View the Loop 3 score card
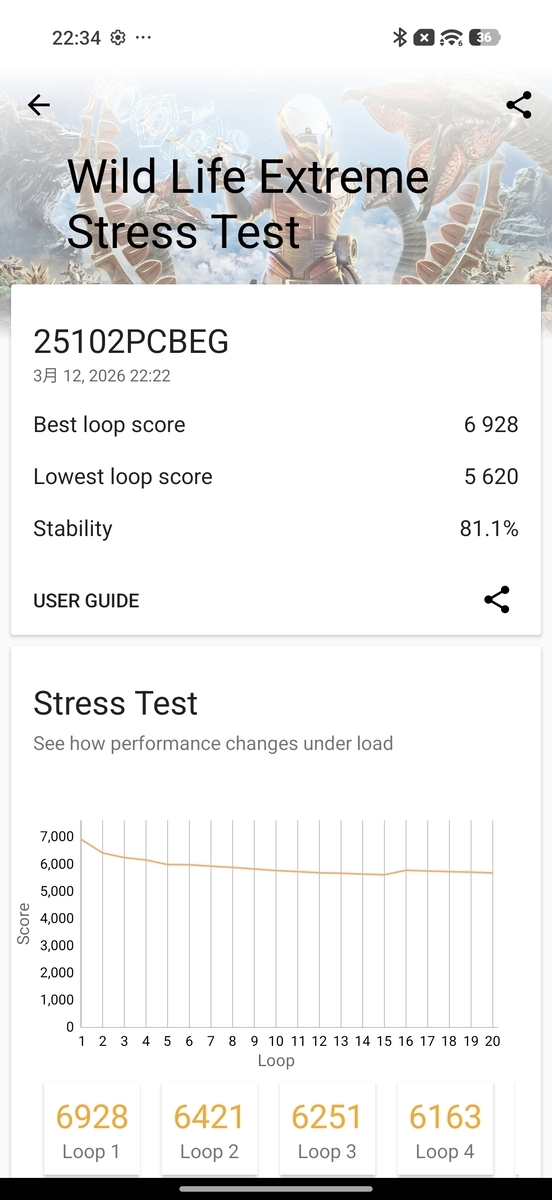Viewport: 552px width, 1200px height. coord(327,1129)
